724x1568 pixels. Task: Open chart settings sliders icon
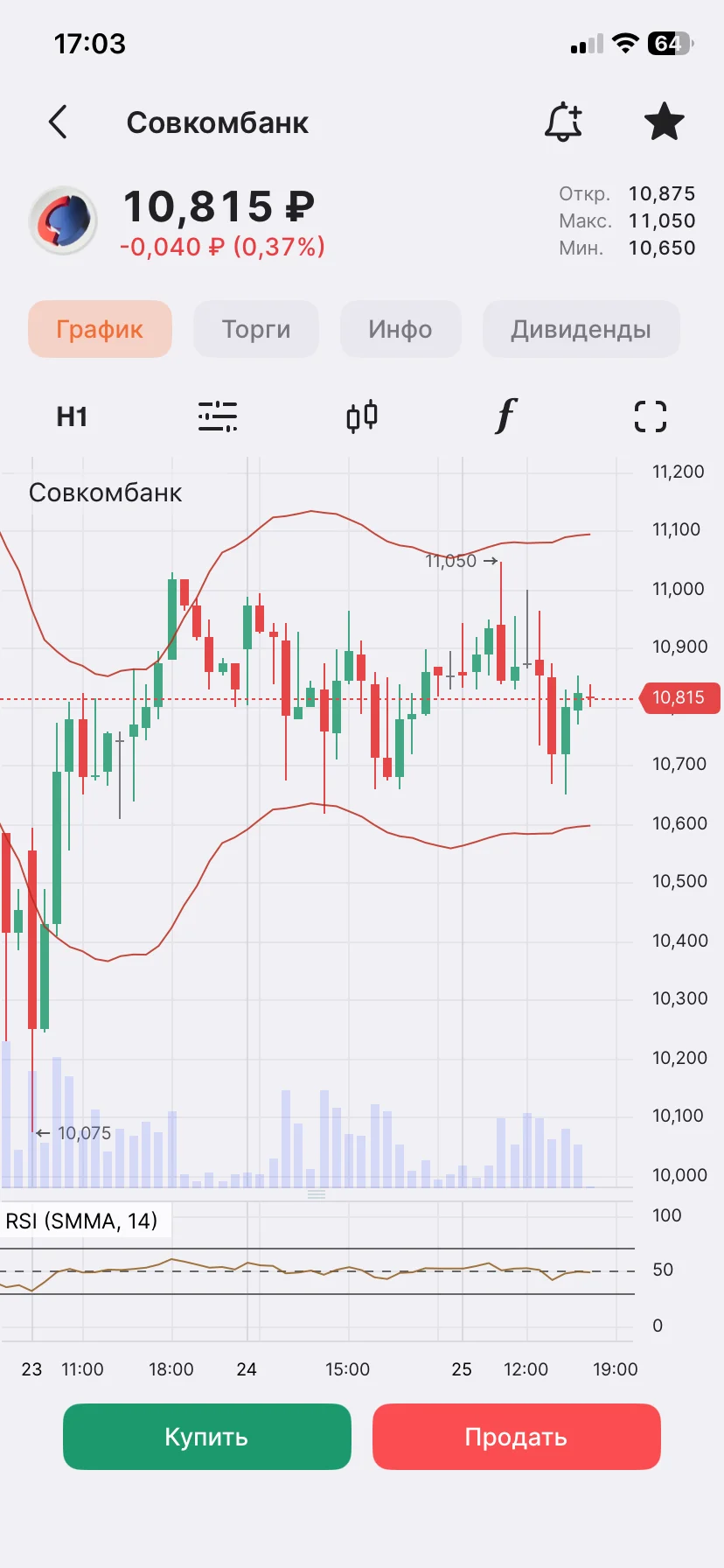[217, 416]
